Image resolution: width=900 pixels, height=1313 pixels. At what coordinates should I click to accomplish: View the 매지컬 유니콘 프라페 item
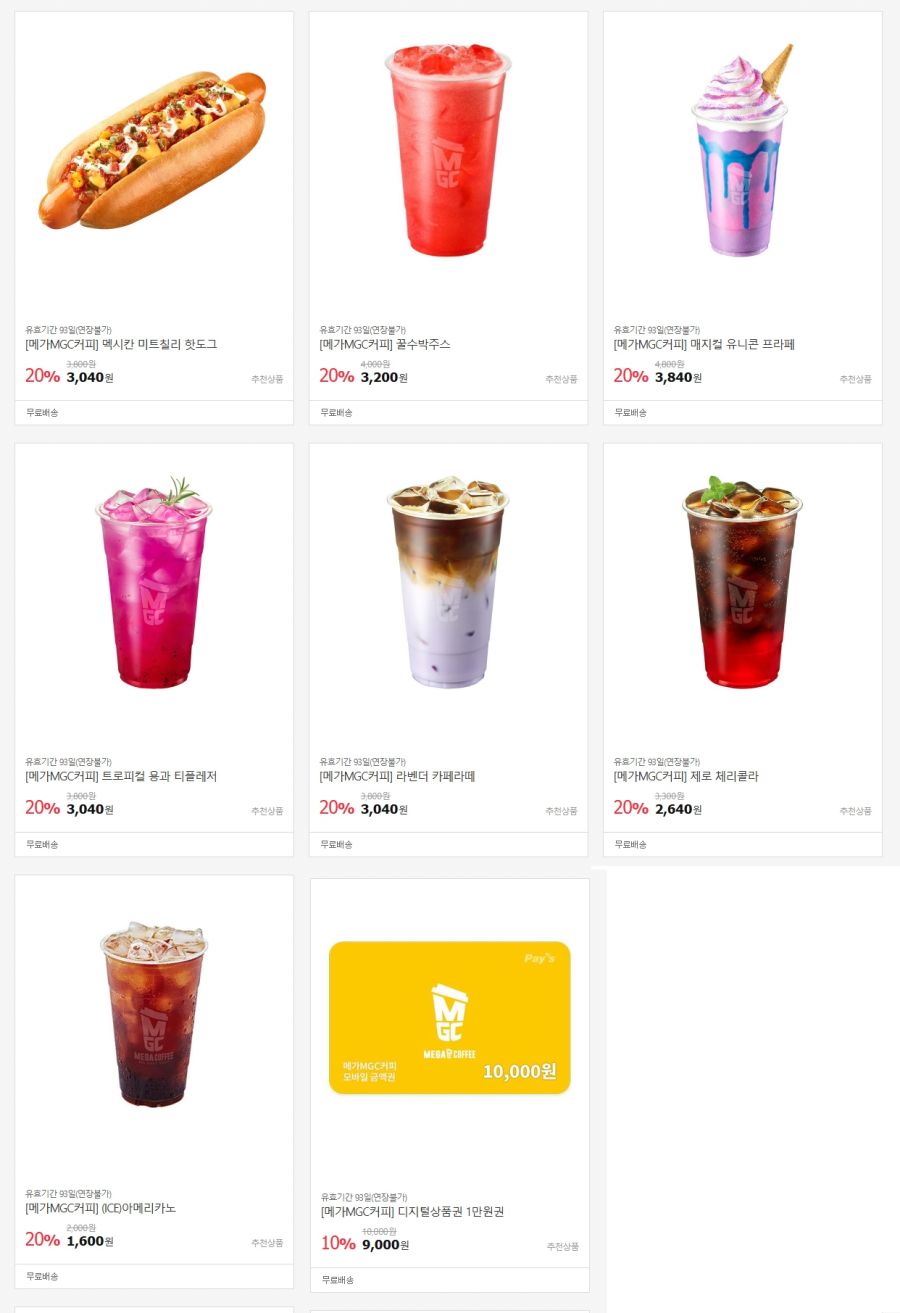coord(741,150)
